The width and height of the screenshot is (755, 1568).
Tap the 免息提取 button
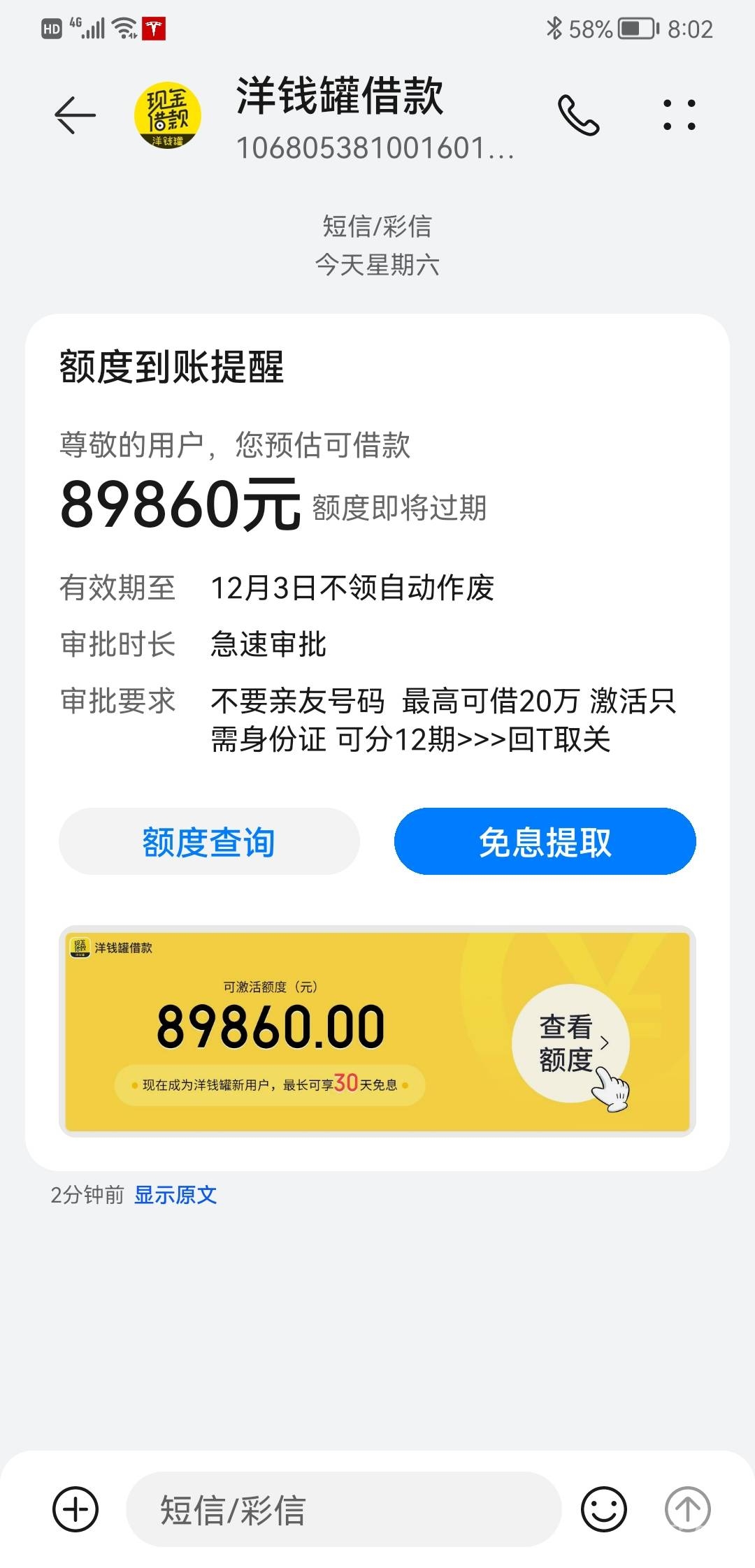click(545, 841)
